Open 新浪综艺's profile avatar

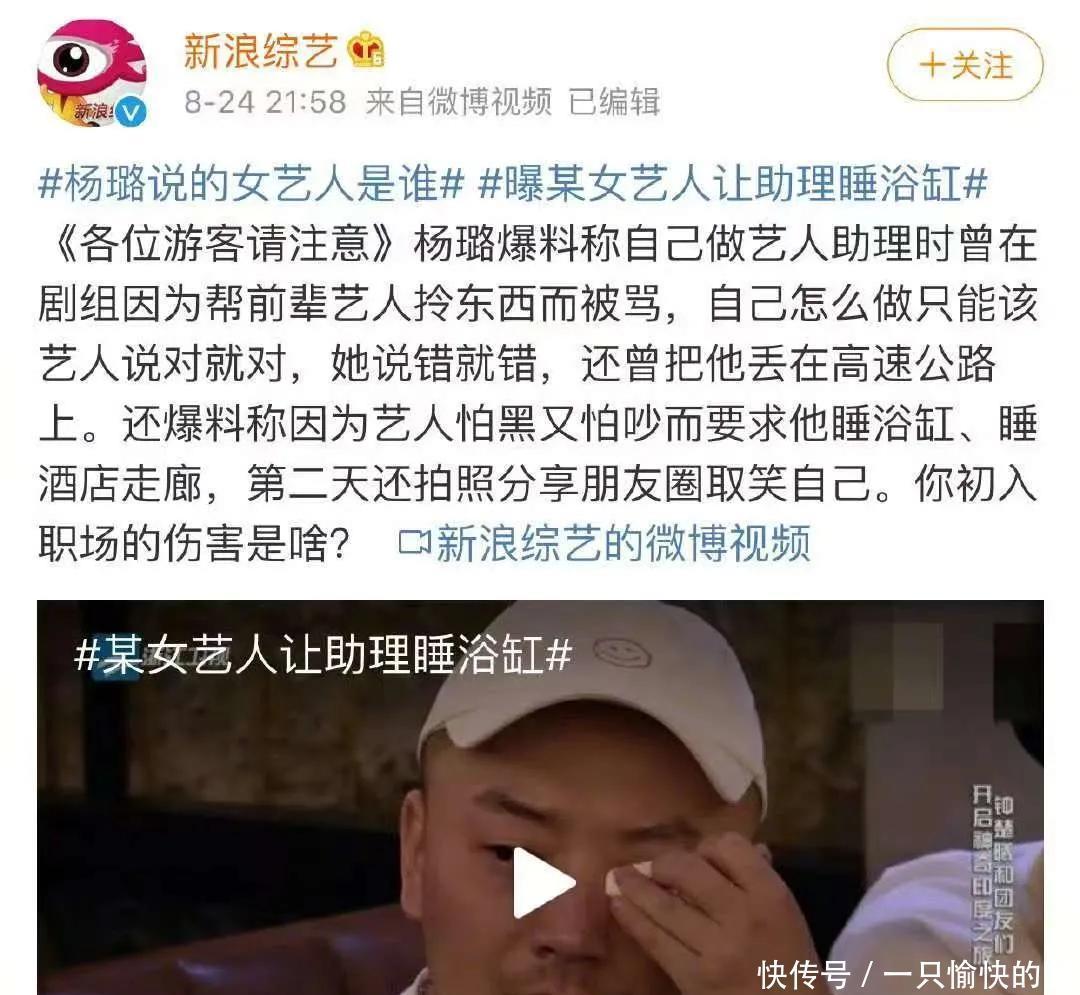pos(92,73)
